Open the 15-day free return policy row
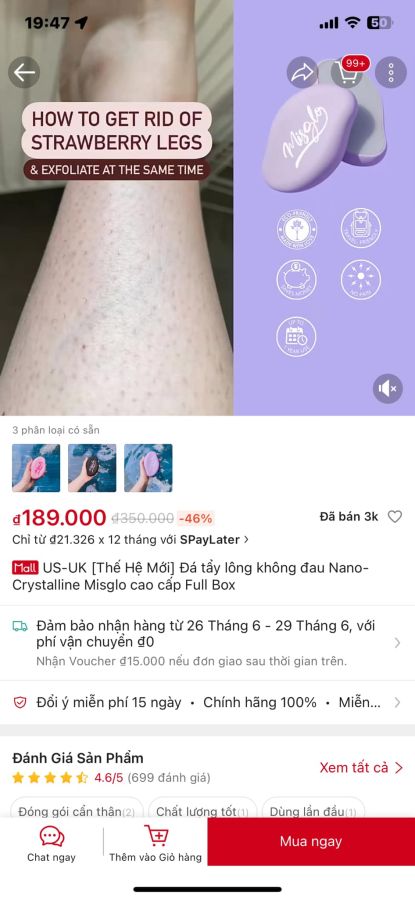The image size is (415, 900). point(207,702)
